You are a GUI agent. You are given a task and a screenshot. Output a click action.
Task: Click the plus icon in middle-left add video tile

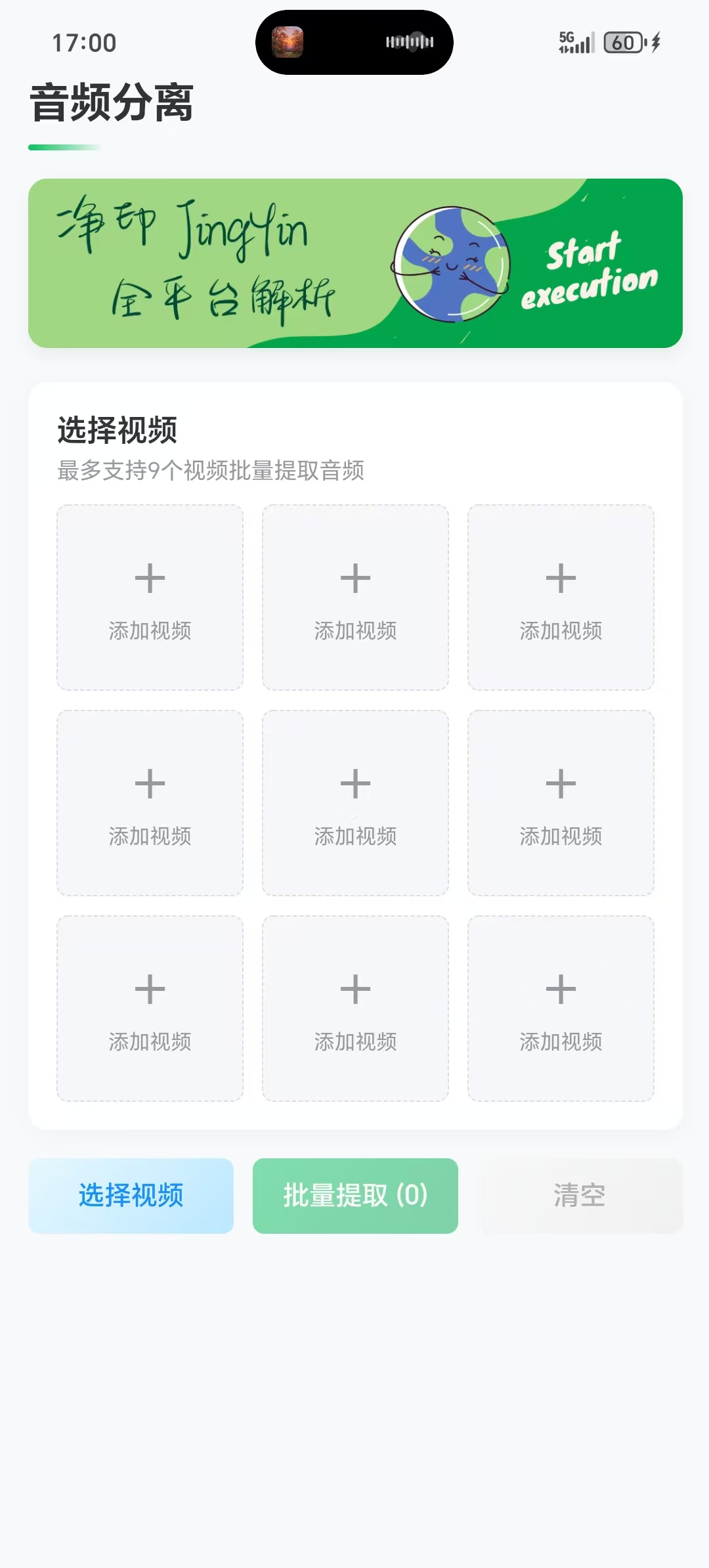150,781
